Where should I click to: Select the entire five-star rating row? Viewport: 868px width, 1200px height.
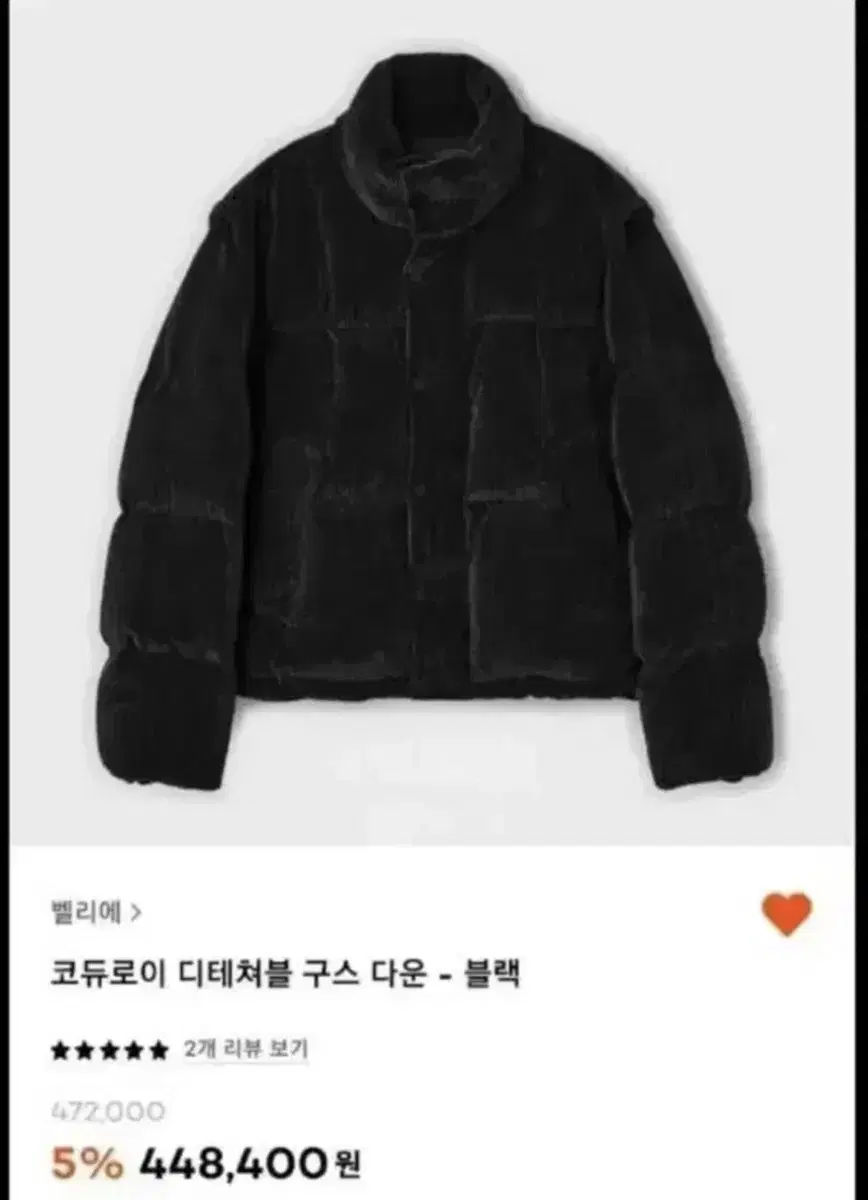110,1049
